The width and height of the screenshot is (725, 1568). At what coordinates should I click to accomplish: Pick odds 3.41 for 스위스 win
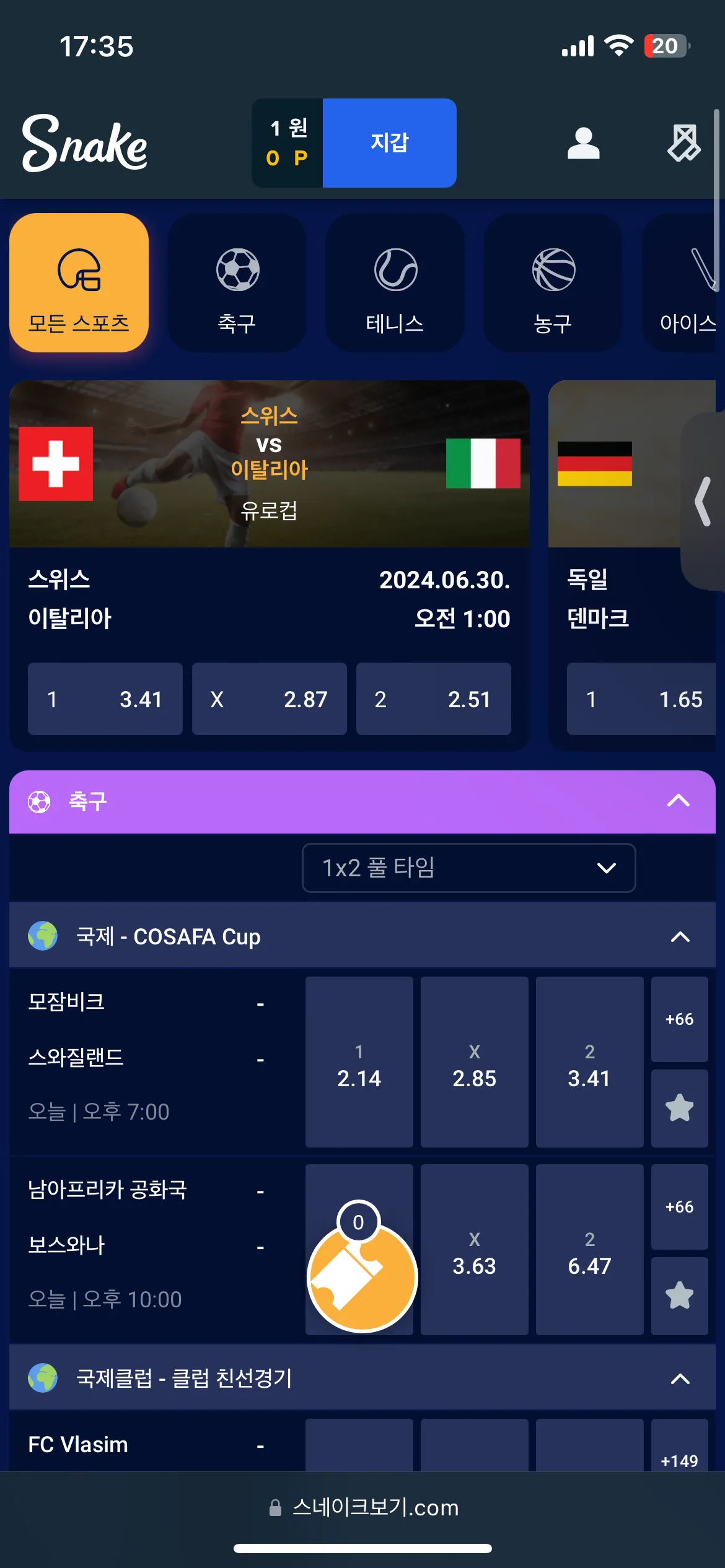tap(105, 699)
